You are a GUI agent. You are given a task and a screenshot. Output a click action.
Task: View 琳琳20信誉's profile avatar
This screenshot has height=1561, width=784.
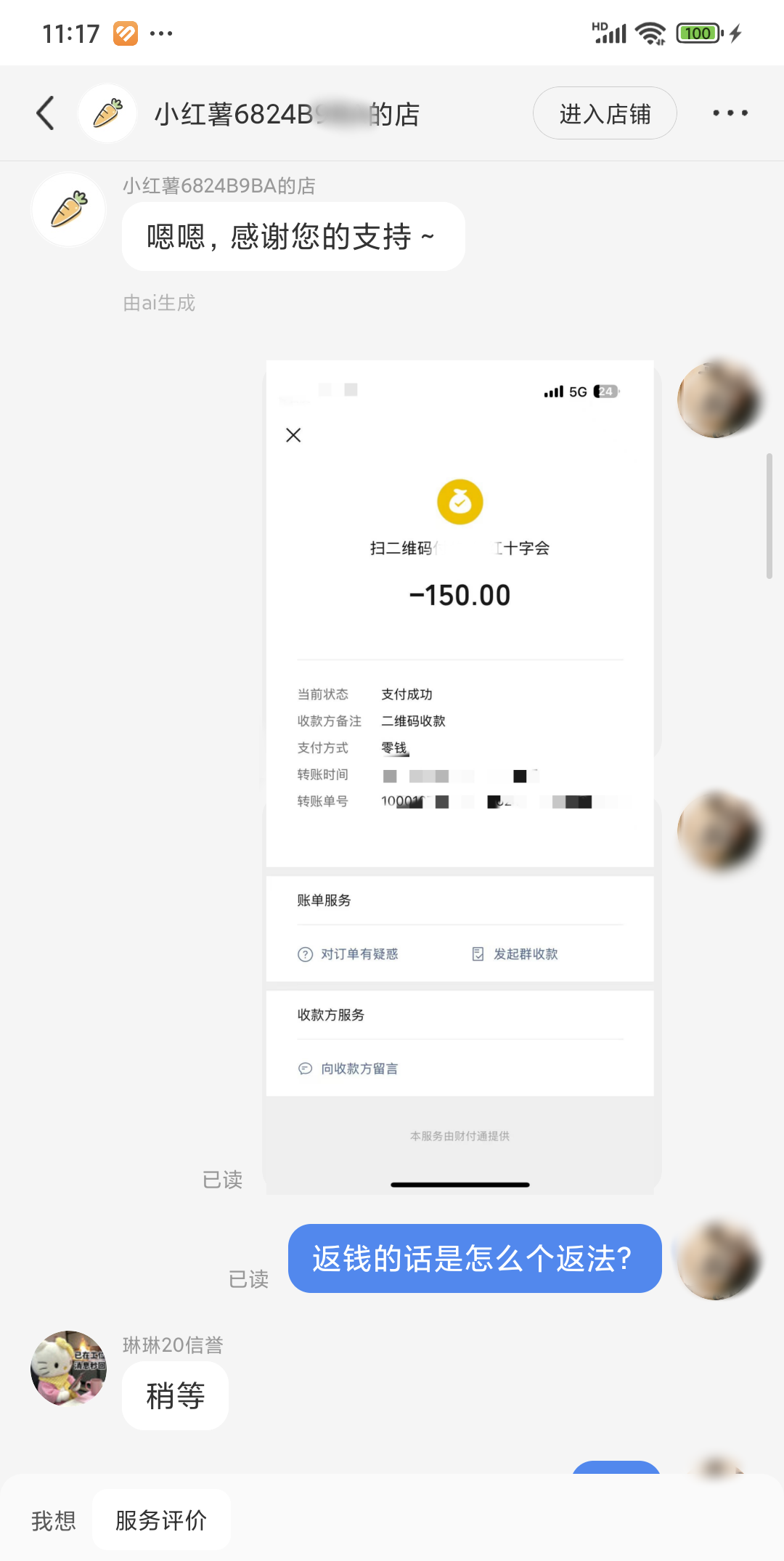pos(69,1368)
